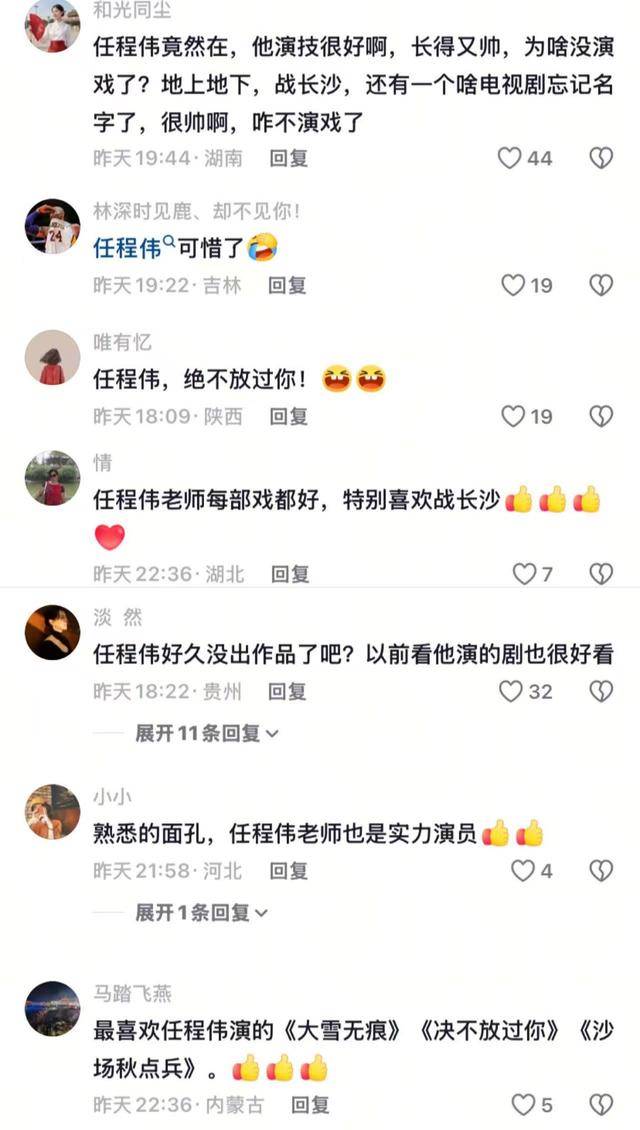Screen dimensions: 640x1130
Task: Dislike 小小's comment
Action: tap(600, 871)
